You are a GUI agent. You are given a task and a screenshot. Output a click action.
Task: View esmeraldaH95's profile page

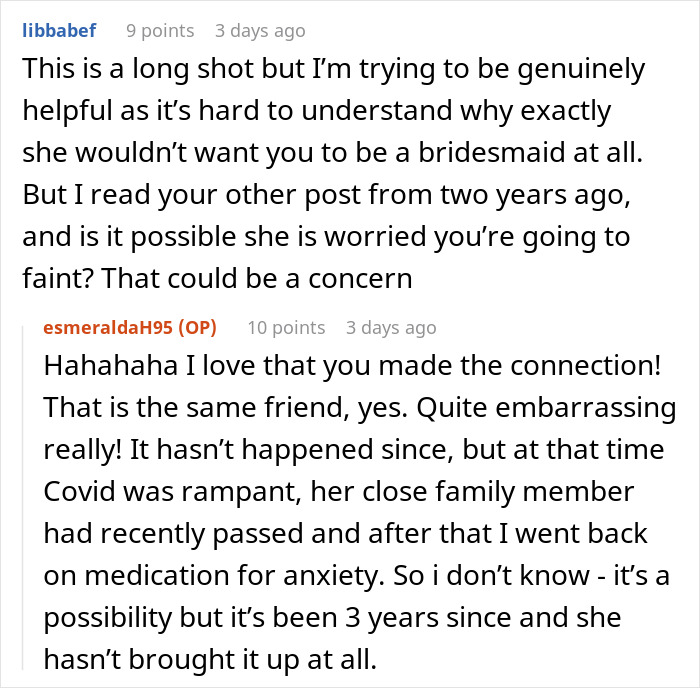tap(110, 327)
